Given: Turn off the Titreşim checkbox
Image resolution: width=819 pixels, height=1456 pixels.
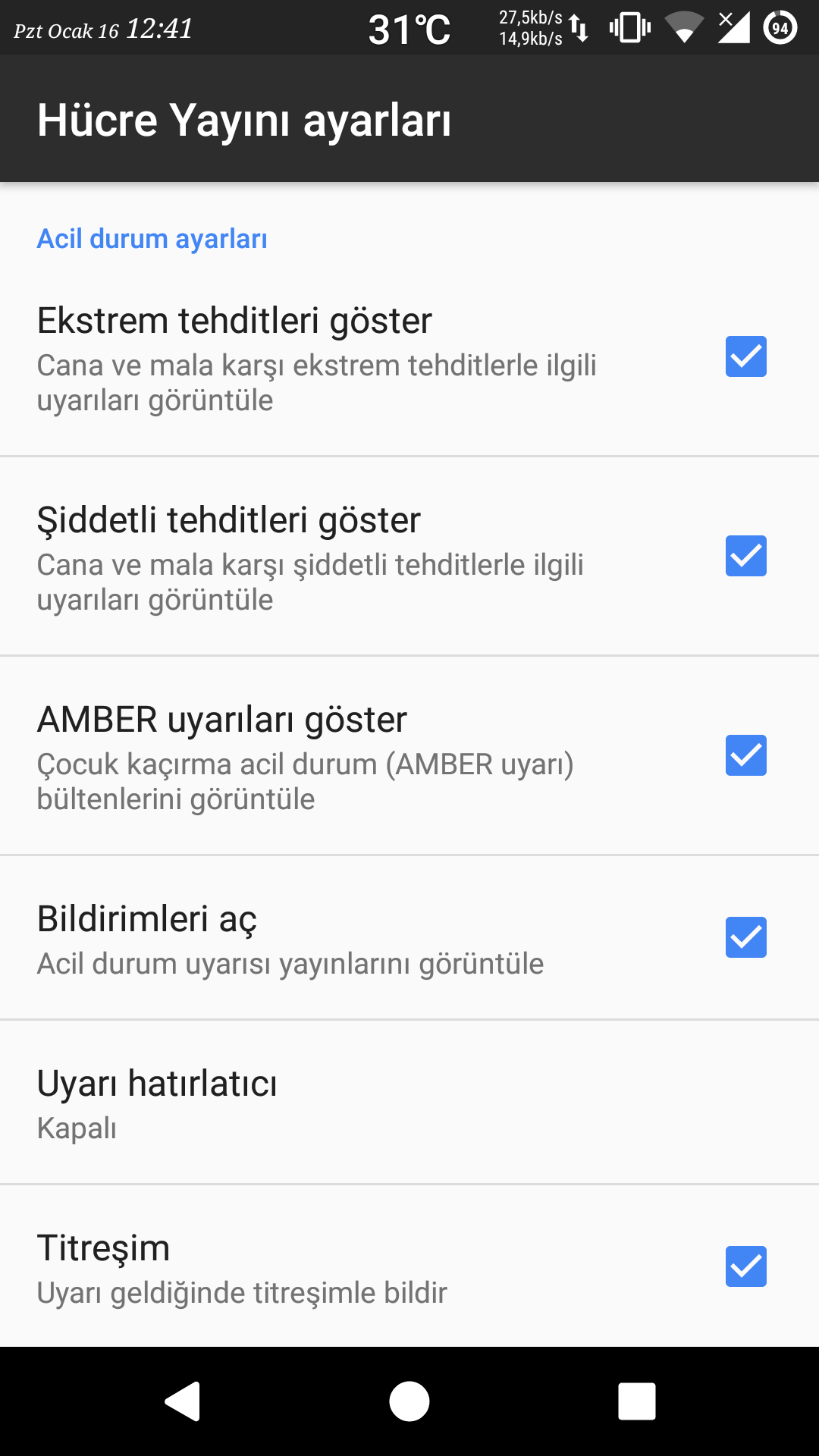Looking at the screenshot, I should pyautogui.click(x=746, y=1266).
